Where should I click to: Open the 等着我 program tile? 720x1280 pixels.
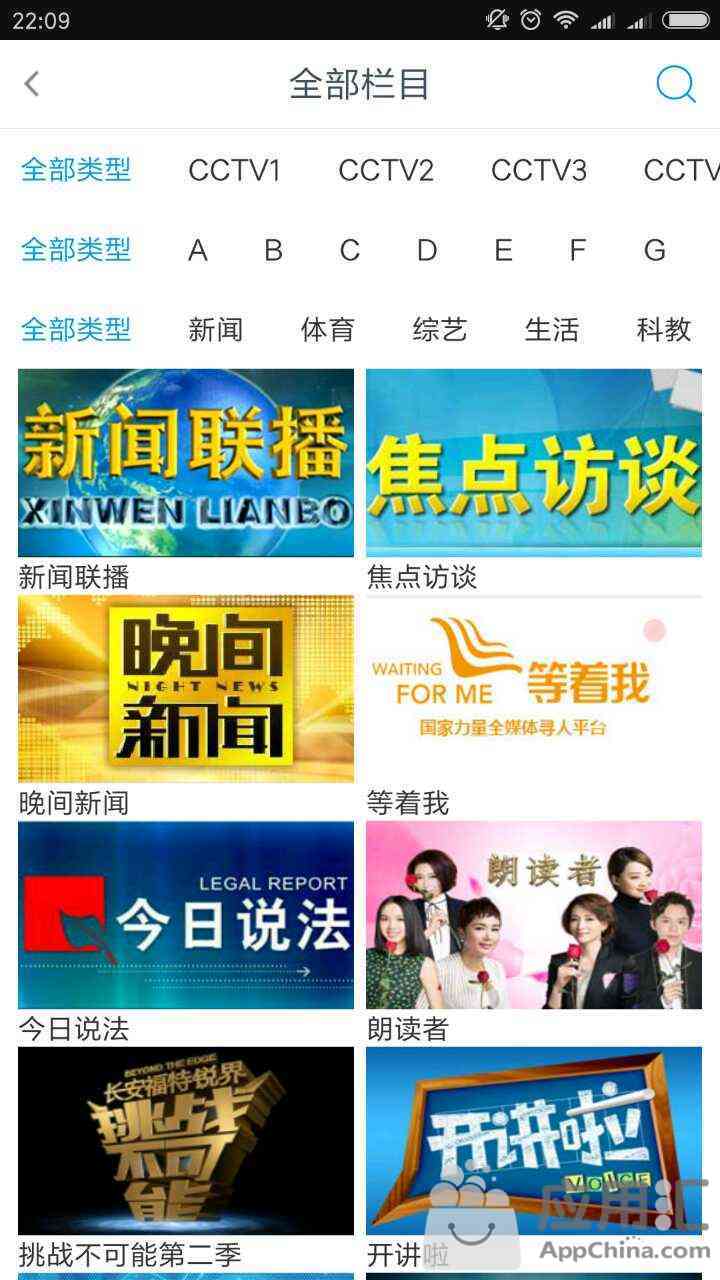534,689
